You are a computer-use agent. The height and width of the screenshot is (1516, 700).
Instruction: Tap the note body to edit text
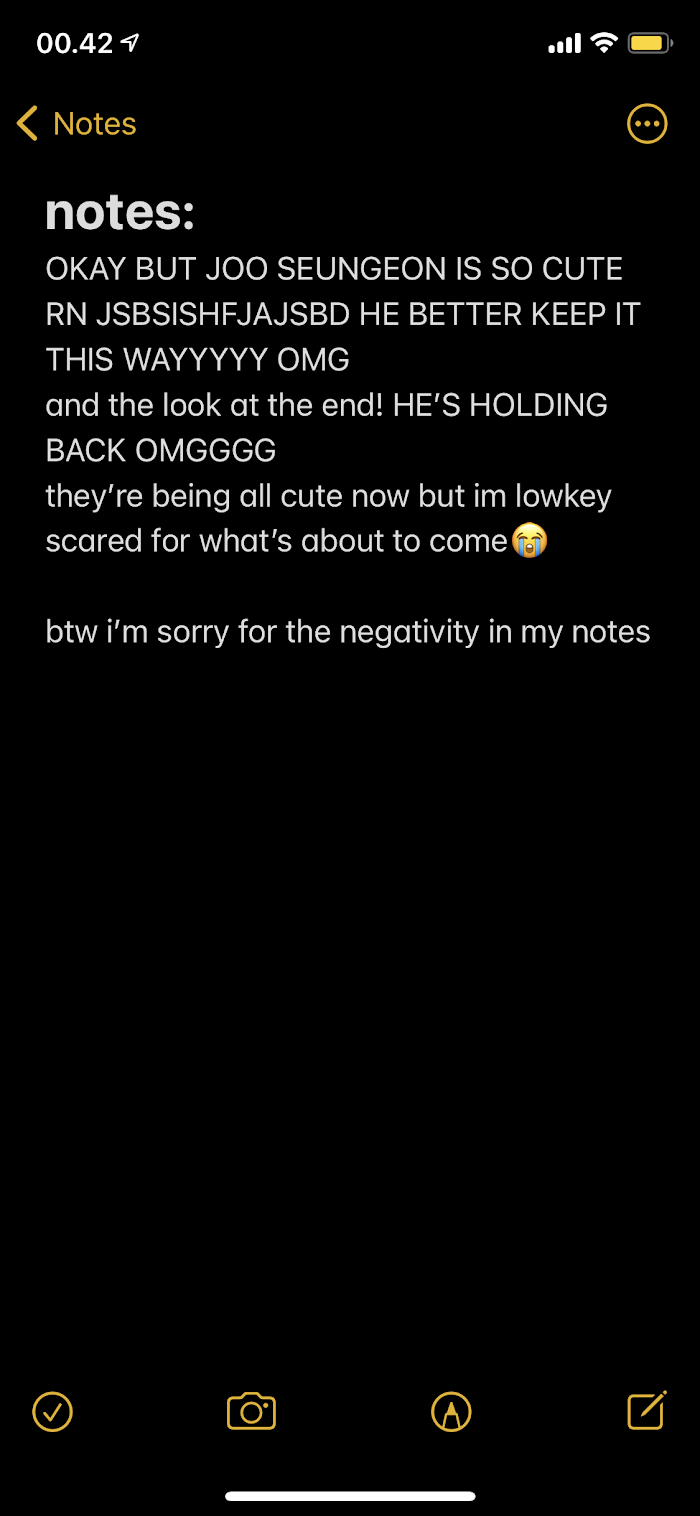[x=340, y=450]
